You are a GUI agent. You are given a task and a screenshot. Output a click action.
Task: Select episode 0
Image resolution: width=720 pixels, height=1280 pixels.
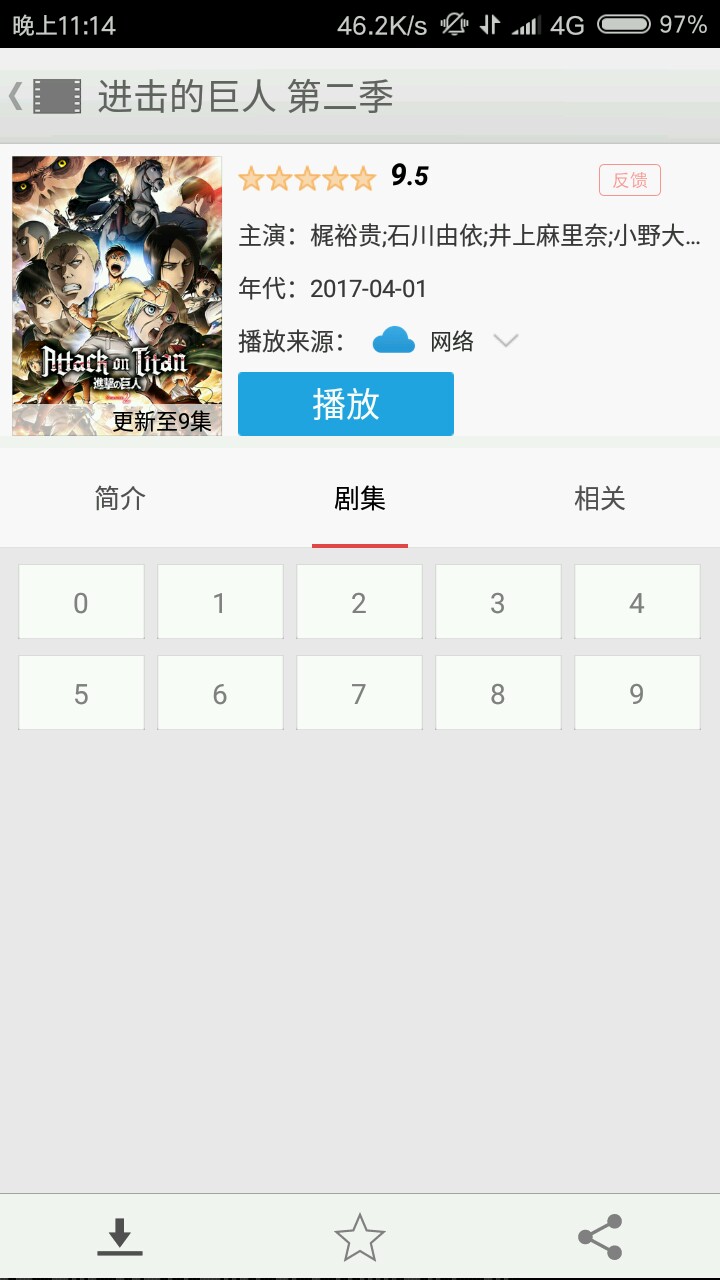pyautogui.click(x=81, y=602)
